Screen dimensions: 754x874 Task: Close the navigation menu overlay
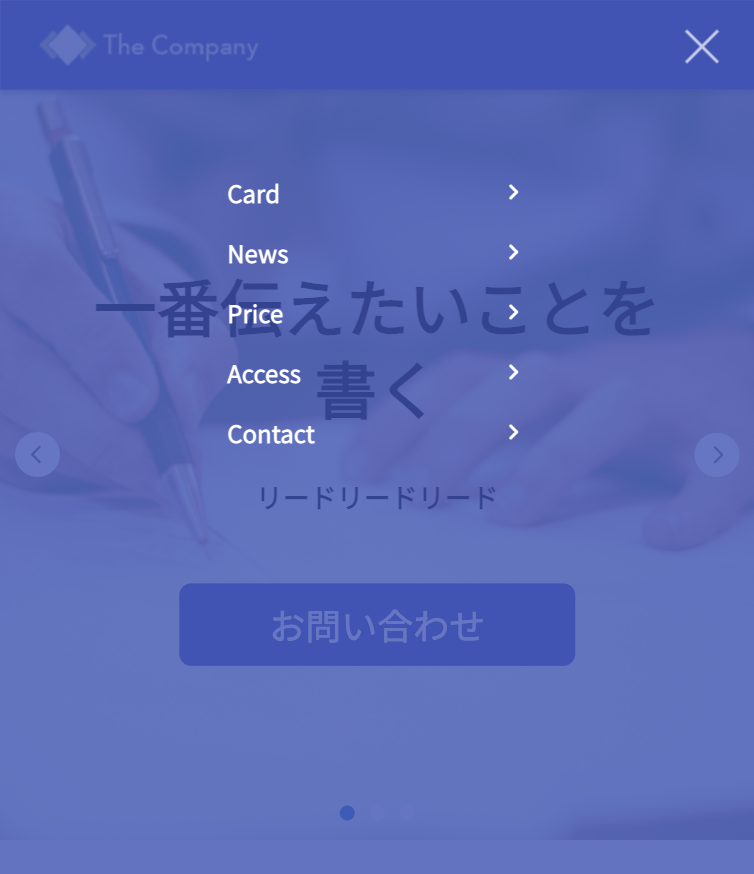(701, 46)
